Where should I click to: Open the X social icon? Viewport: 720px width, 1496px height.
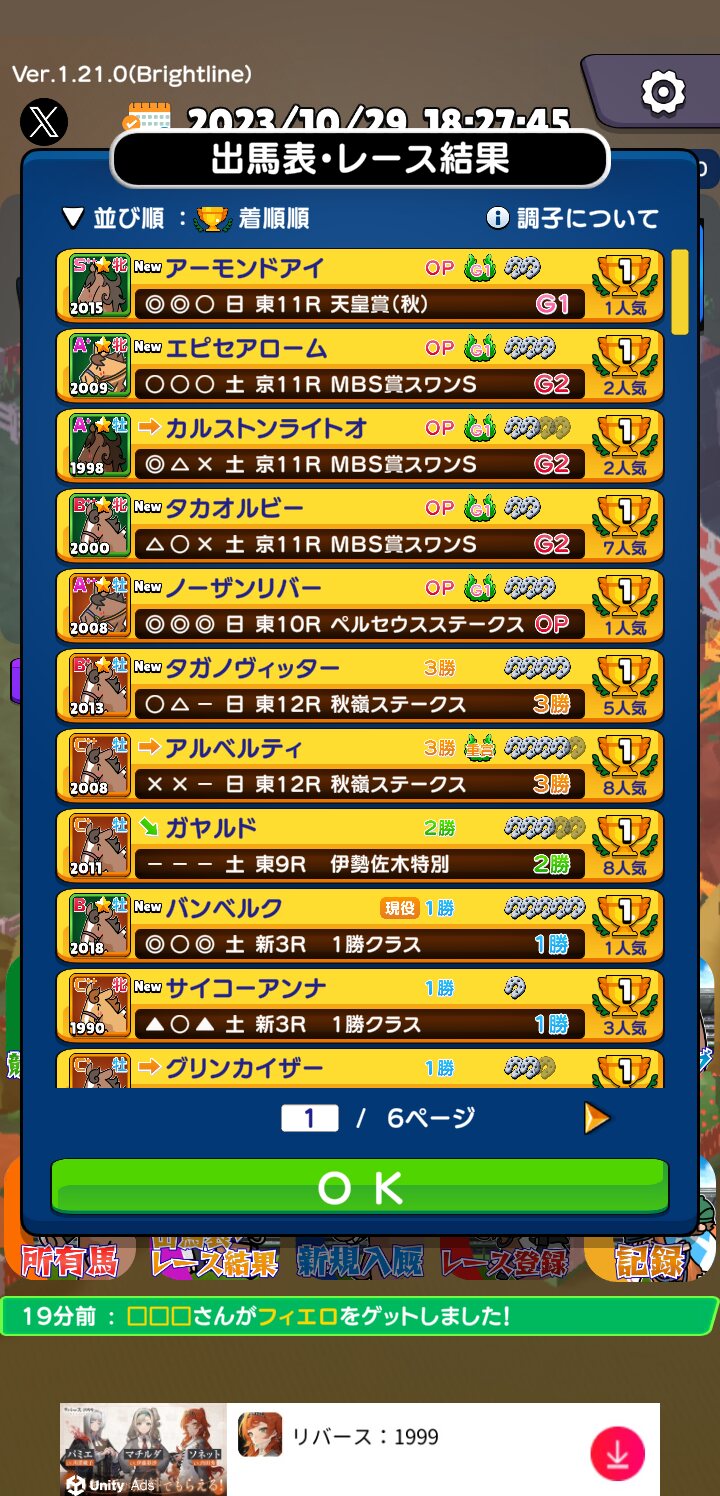(x=44, y=123)
